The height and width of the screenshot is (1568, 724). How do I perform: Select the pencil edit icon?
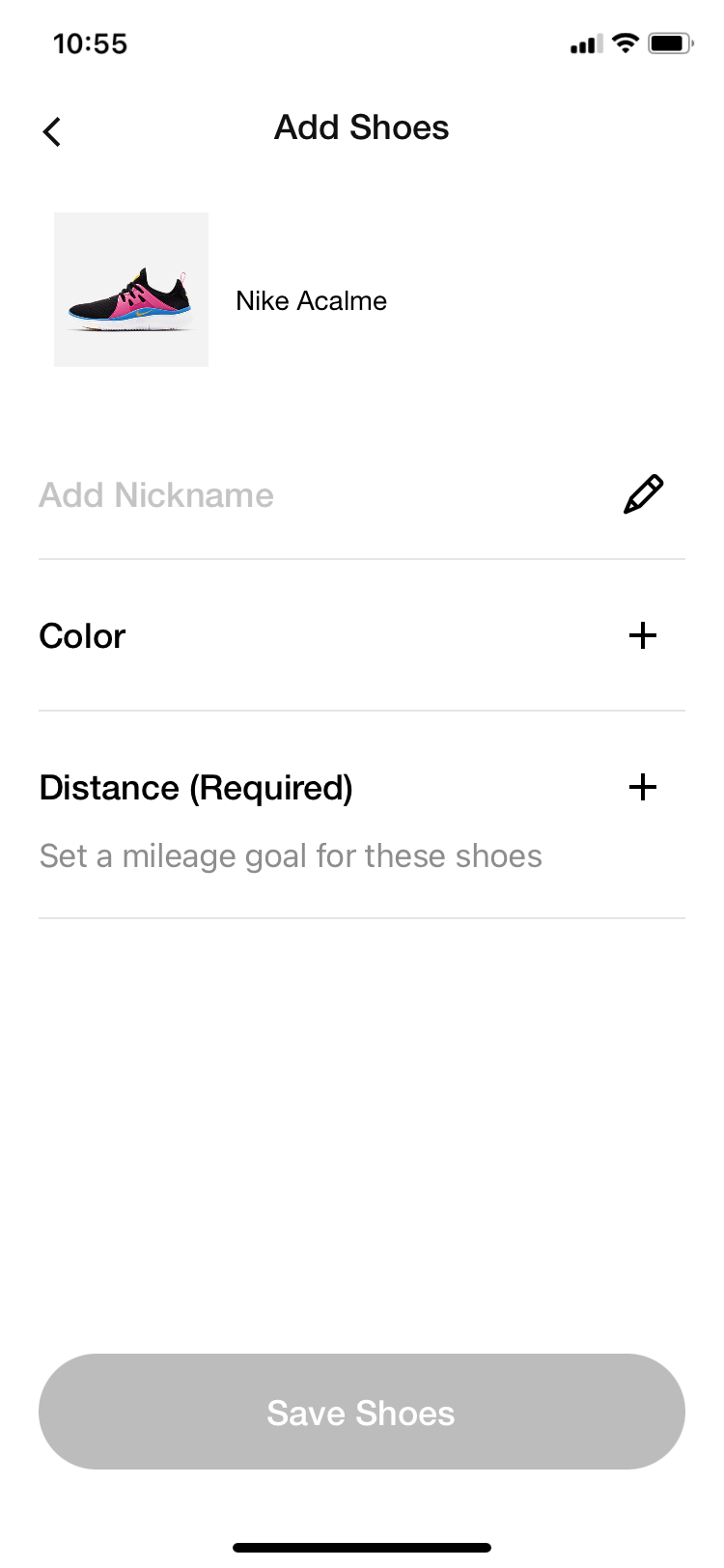tap(643, 493)
